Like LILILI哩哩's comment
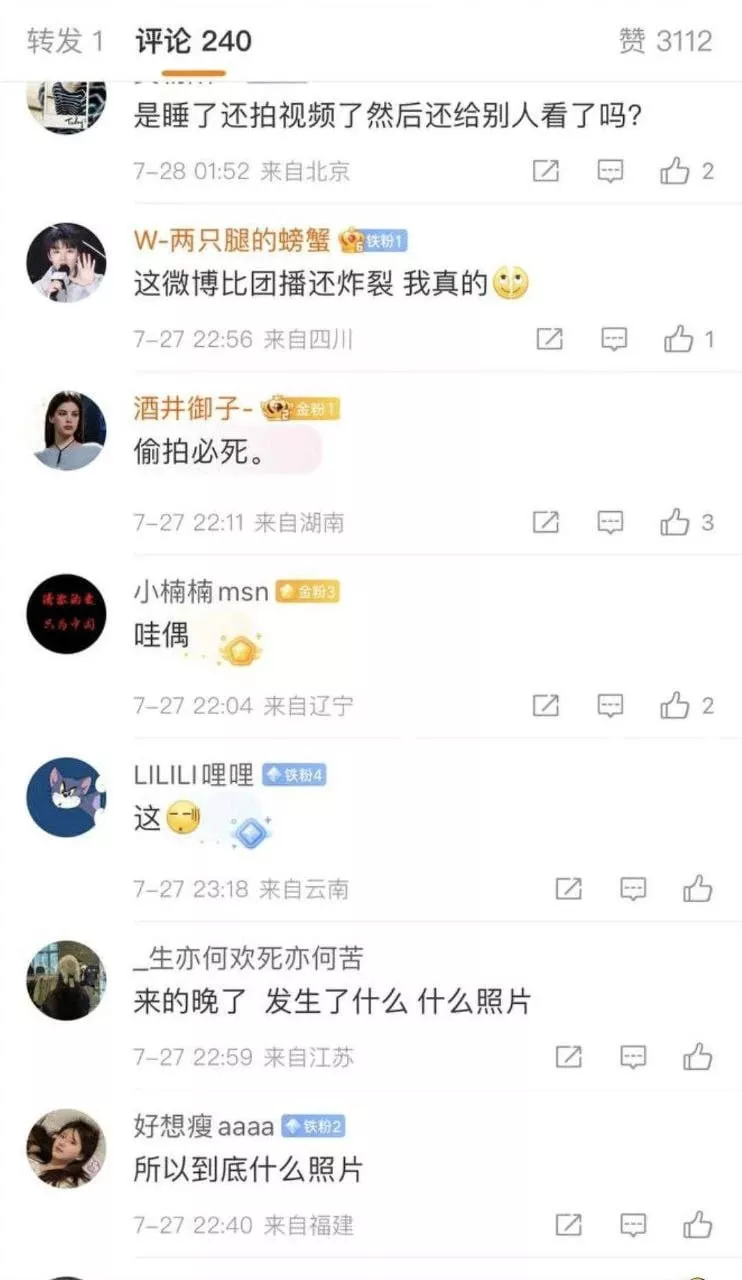This screenshot has height=1280, width=742. [x=698, y=888]
